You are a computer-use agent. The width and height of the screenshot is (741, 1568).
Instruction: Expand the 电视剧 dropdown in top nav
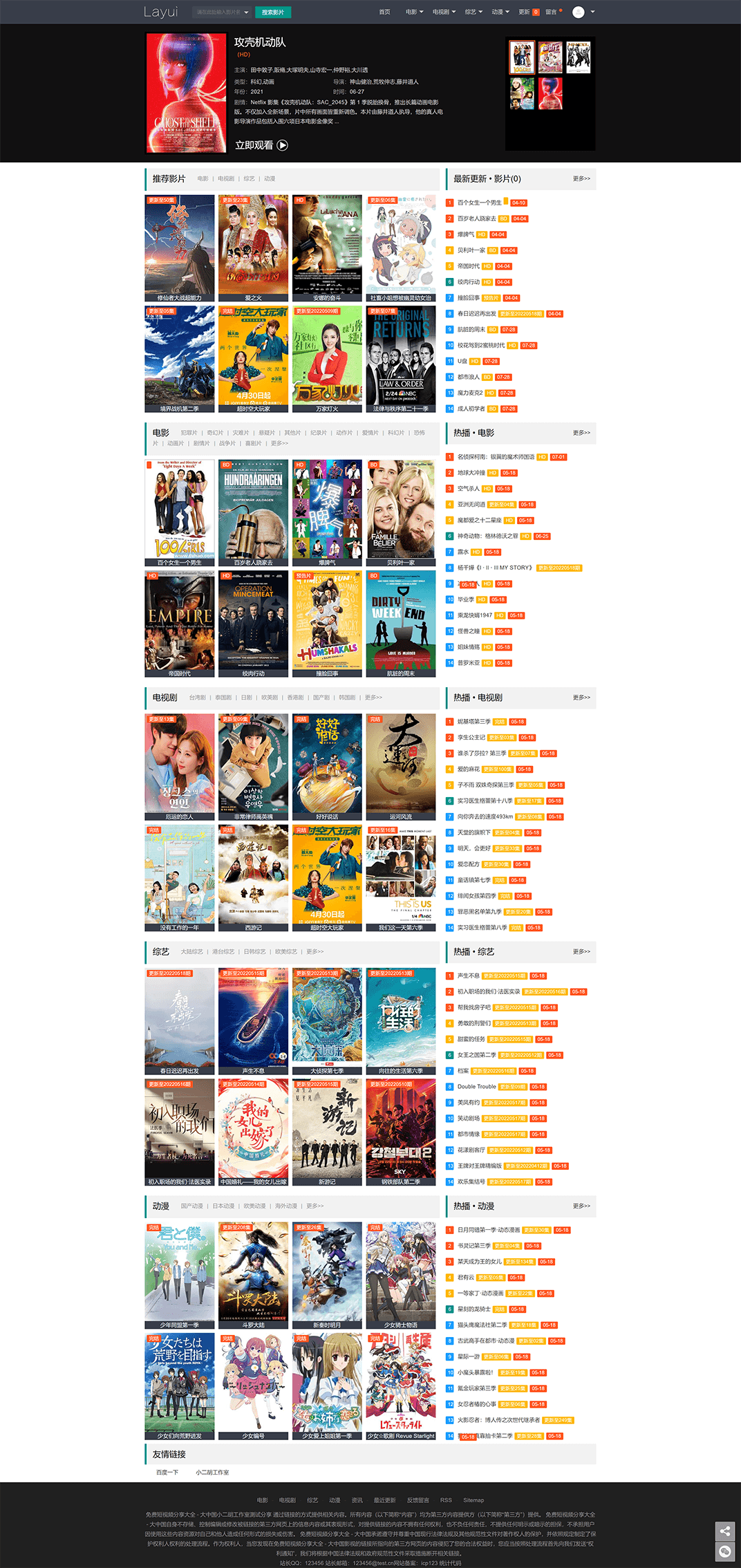(x=444, y=12)
